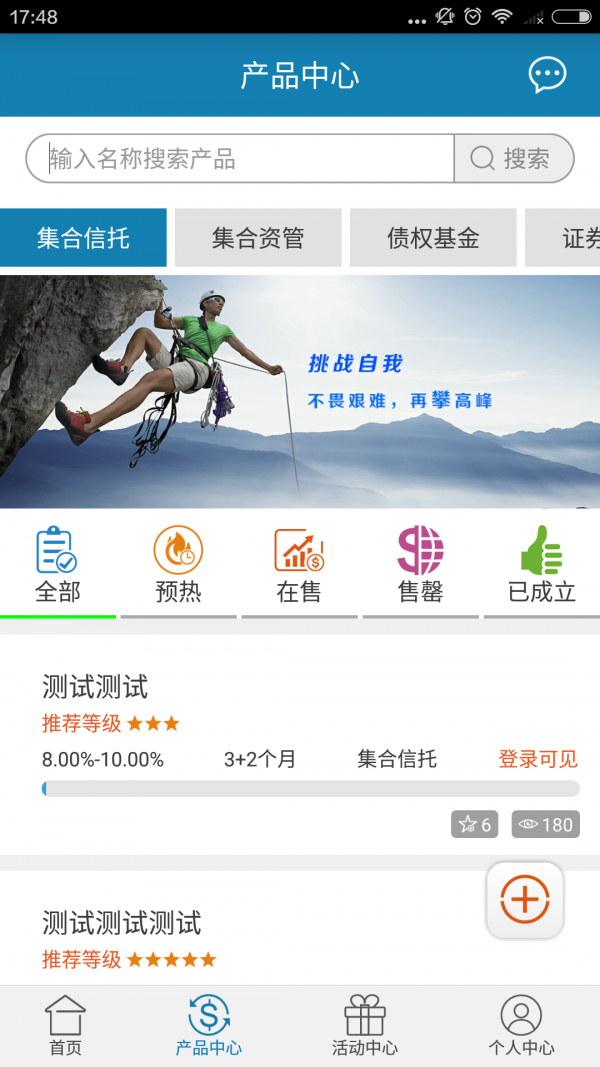
Task: Switch to the 集合信托 category tab
Action: tap(83, 238)
